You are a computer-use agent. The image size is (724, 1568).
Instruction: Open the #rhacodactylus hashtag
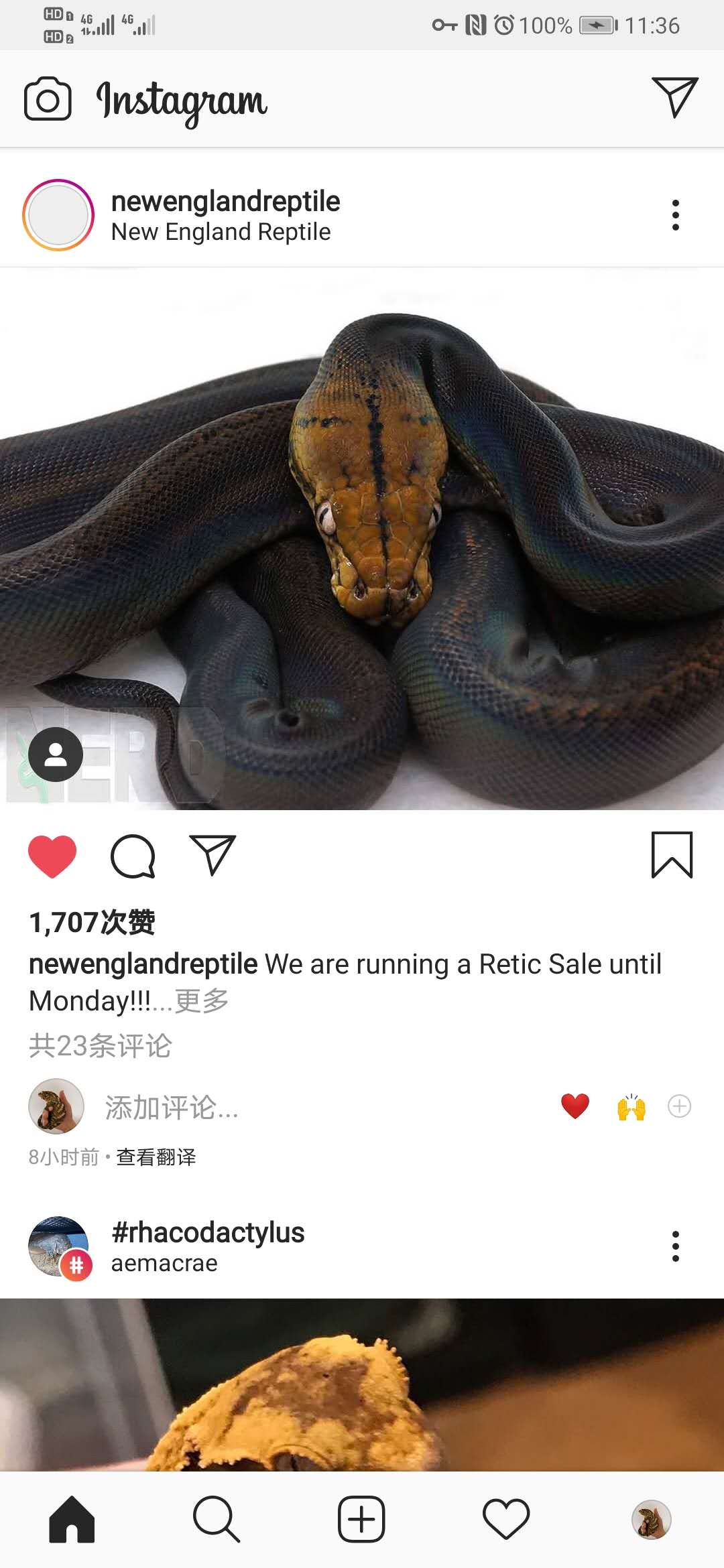pos(208,1232)
